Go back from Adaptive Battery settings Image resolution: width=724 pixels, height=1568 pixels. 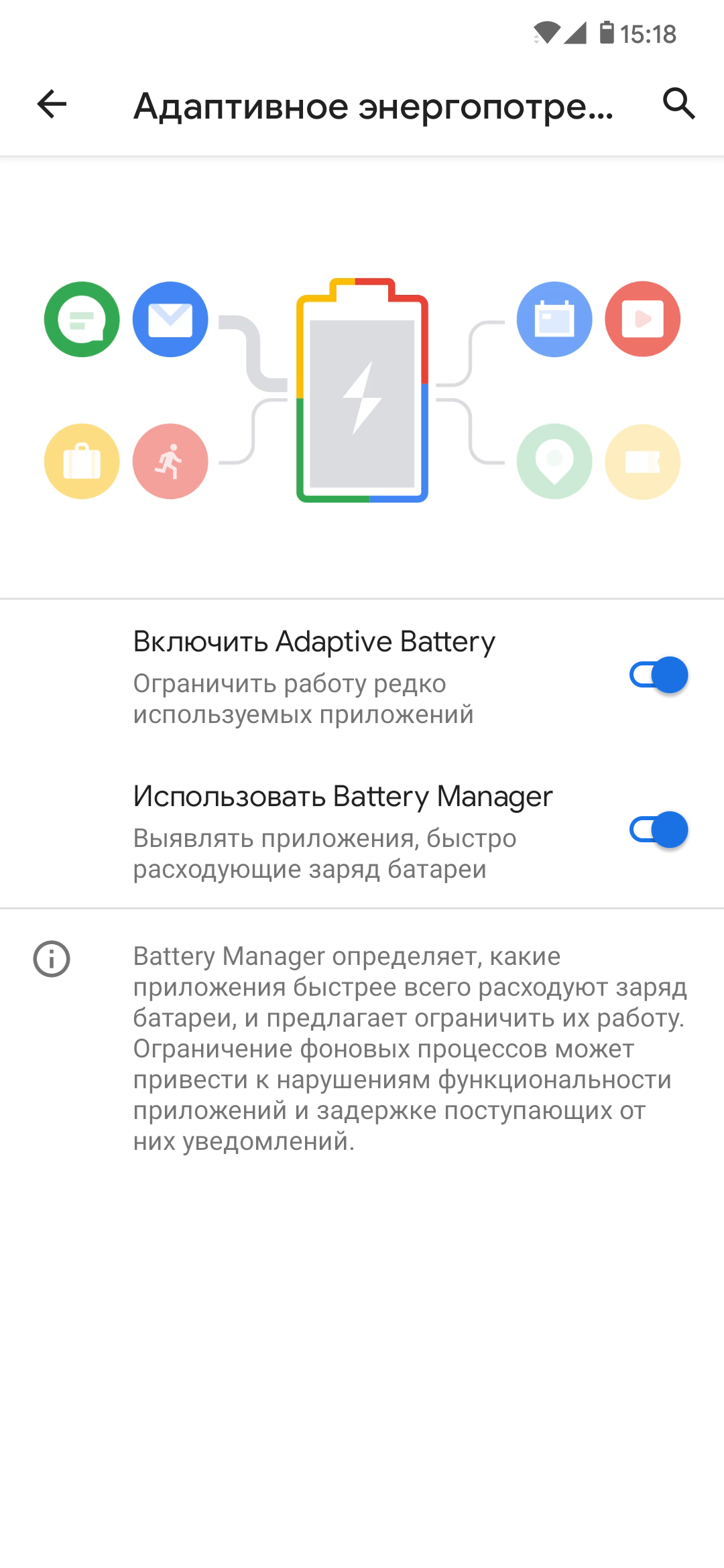click(52, 105)
